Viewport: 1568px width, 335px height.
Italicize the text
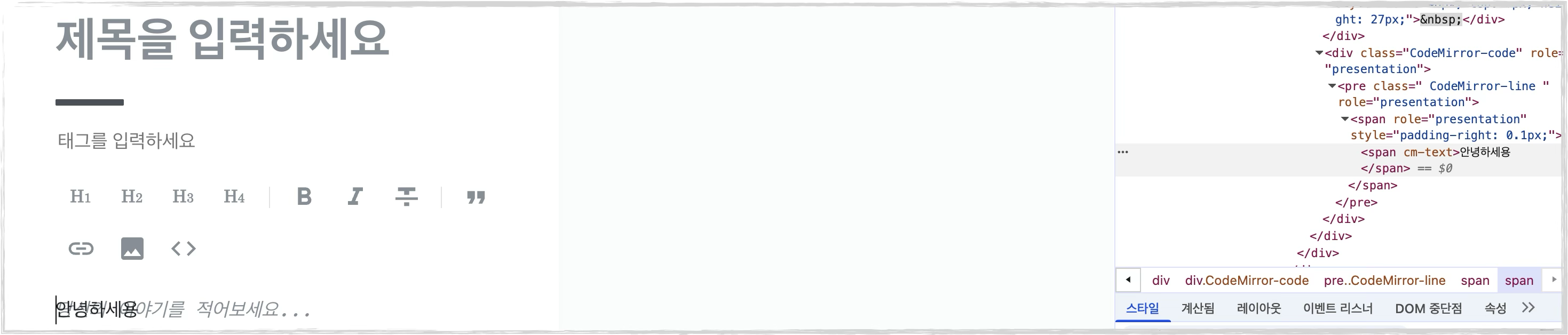tap(355, 196)
